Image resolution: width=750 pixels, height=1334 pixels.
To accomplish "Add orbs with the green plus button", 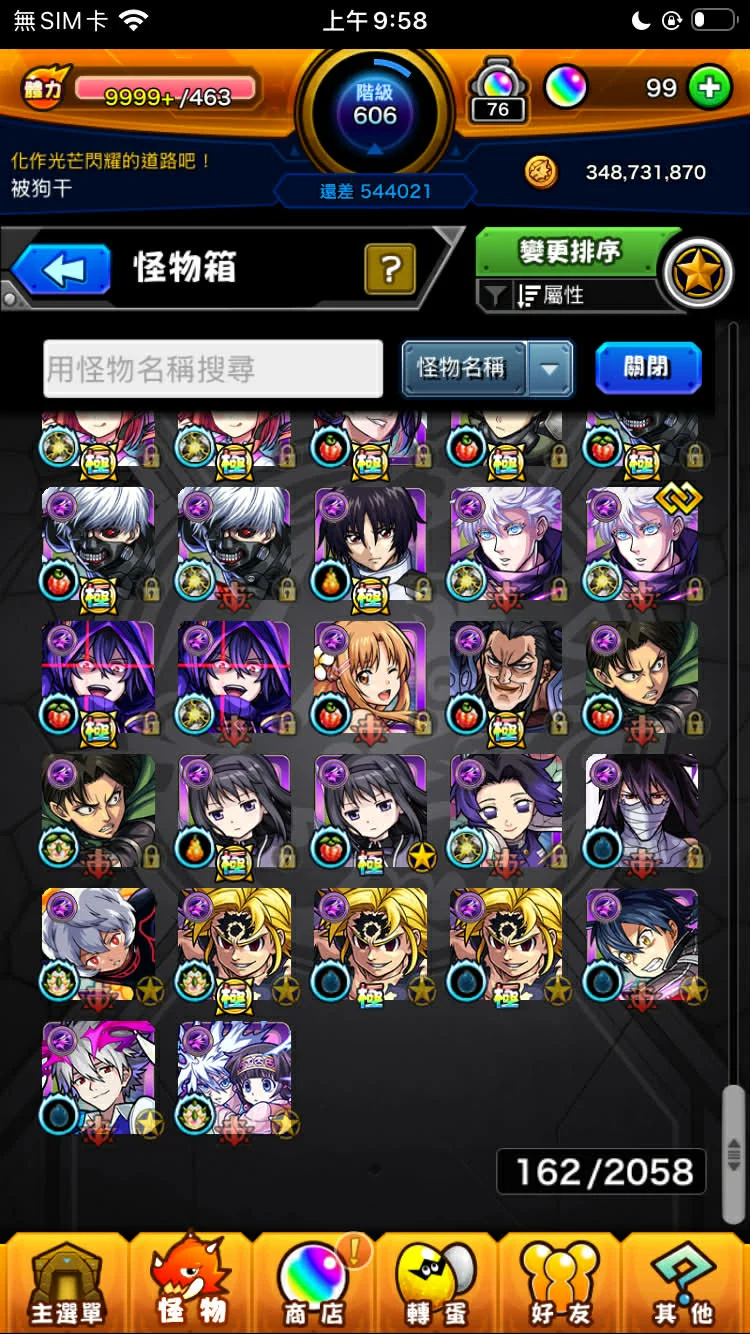I will [710, 88].
